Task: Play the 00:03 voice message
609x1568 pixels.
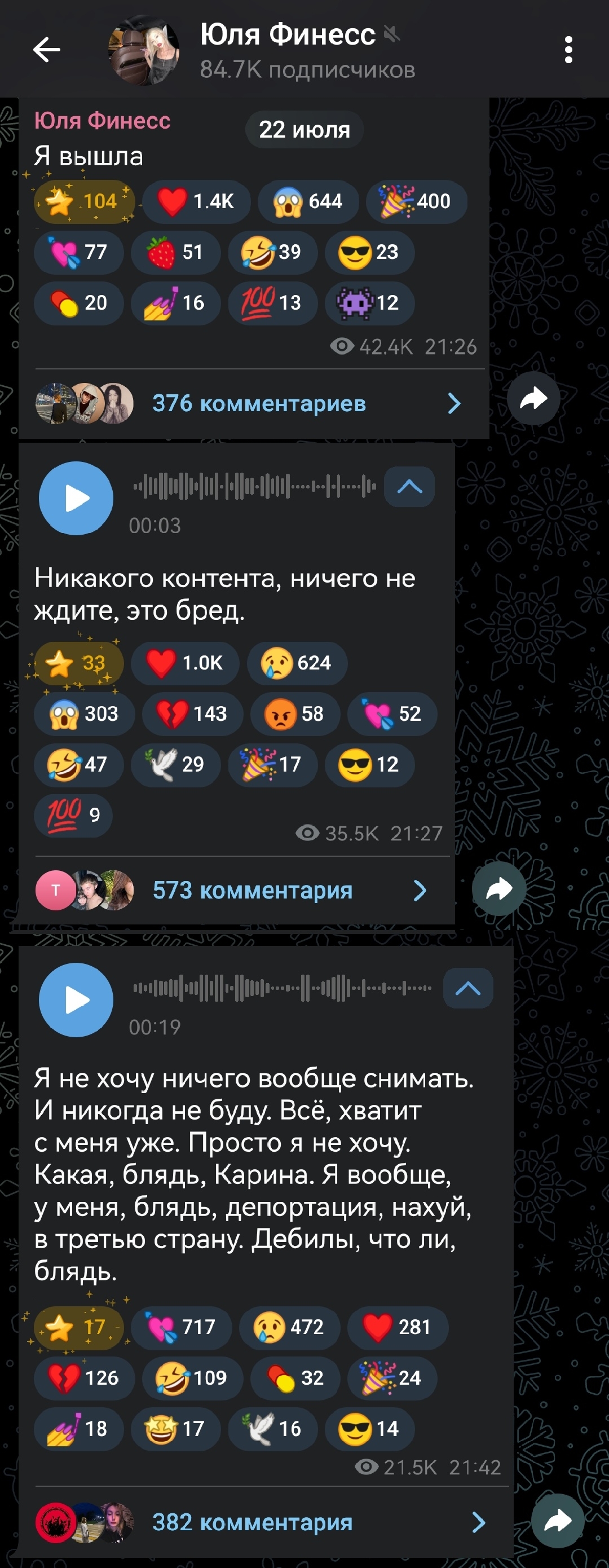Action: pos(76,498)
